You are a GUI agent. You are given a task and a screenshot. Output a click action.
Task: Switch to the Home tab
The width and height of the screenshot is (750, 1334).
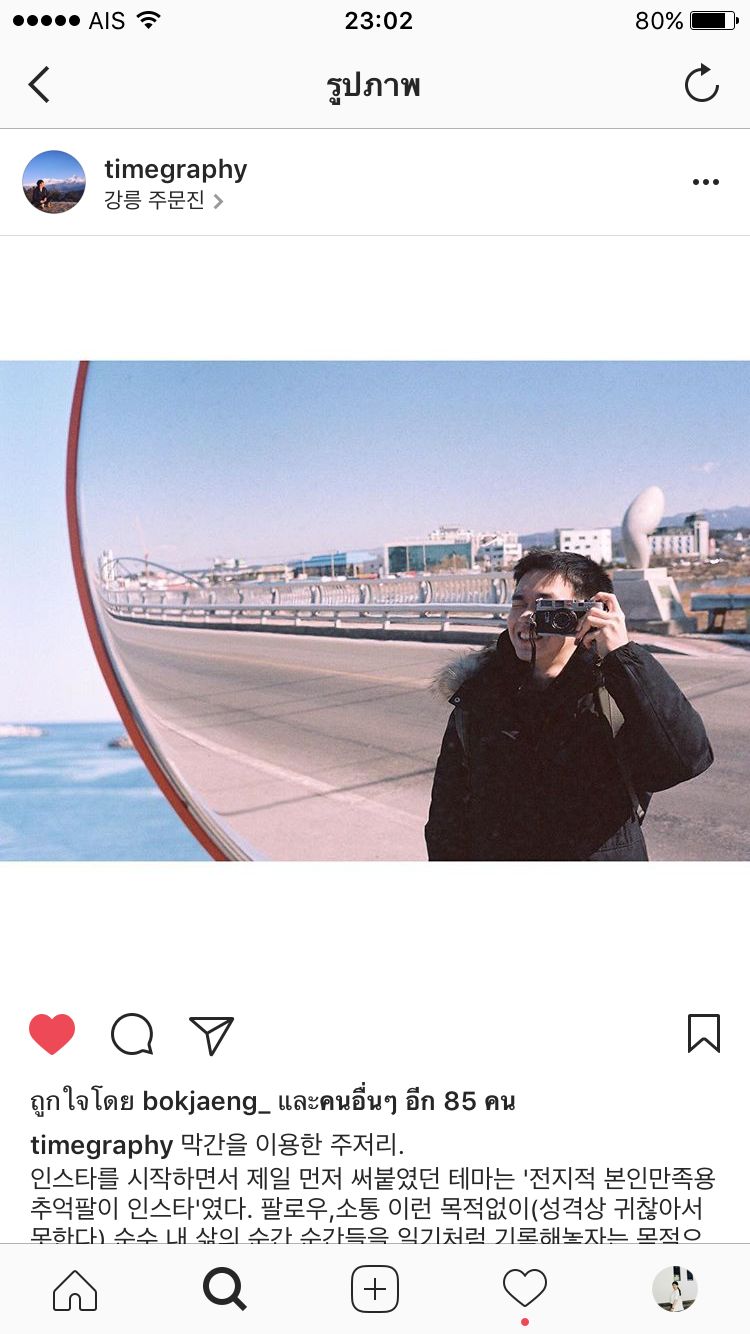tap(75, 1289)
